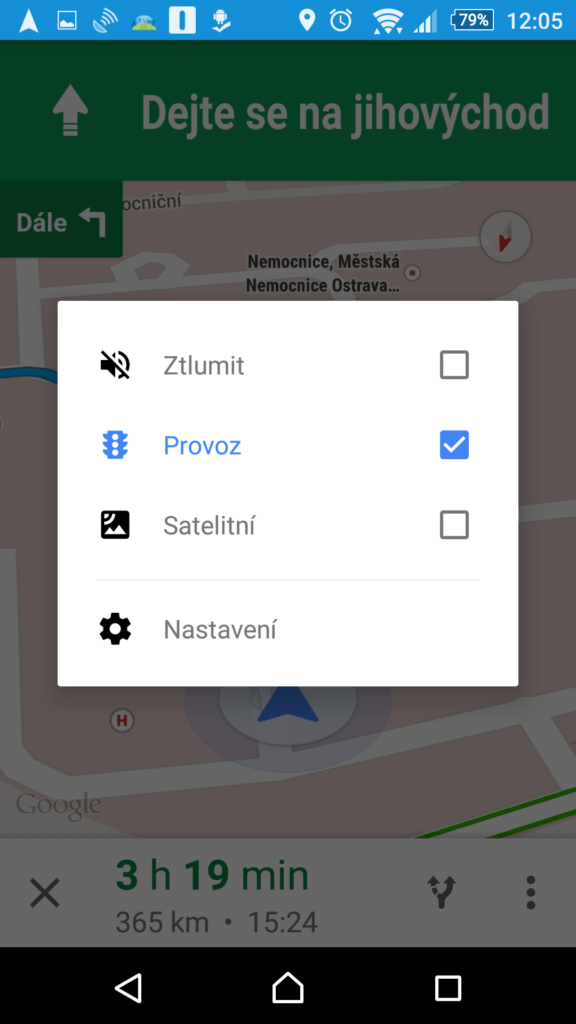Turn on Satelitní satellite view
Viewport: 576px width, 1024px height.
click(454, 524)
